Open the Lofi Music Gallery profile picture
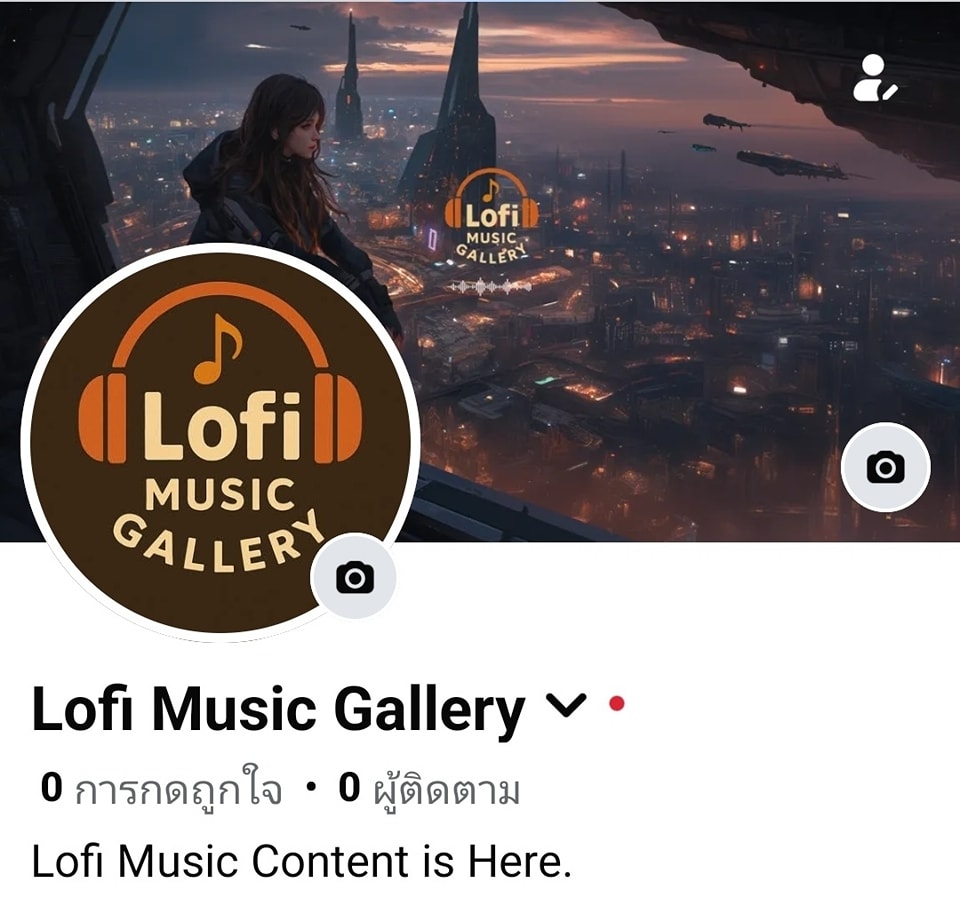Viewport: 960px width, 915px height. pos(200,430)
